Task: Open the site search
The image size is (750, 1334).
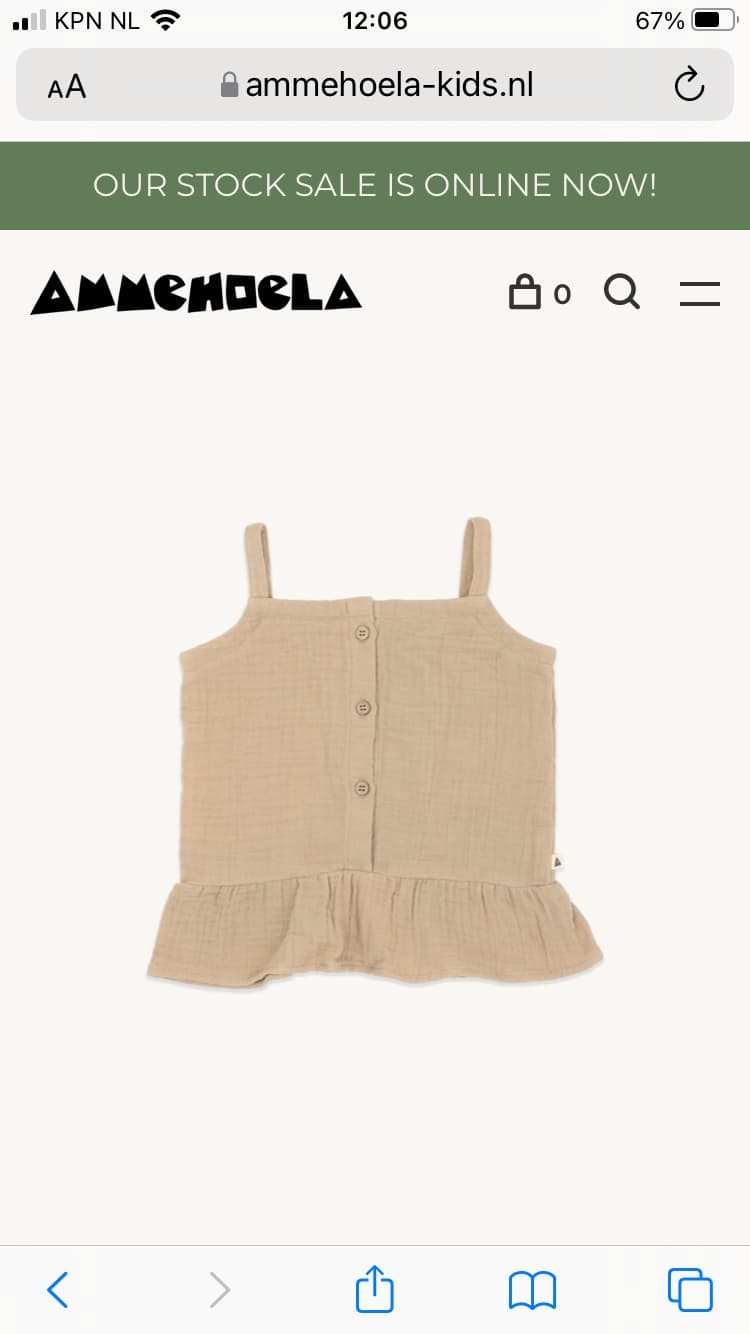Action: tap(621, 293)
